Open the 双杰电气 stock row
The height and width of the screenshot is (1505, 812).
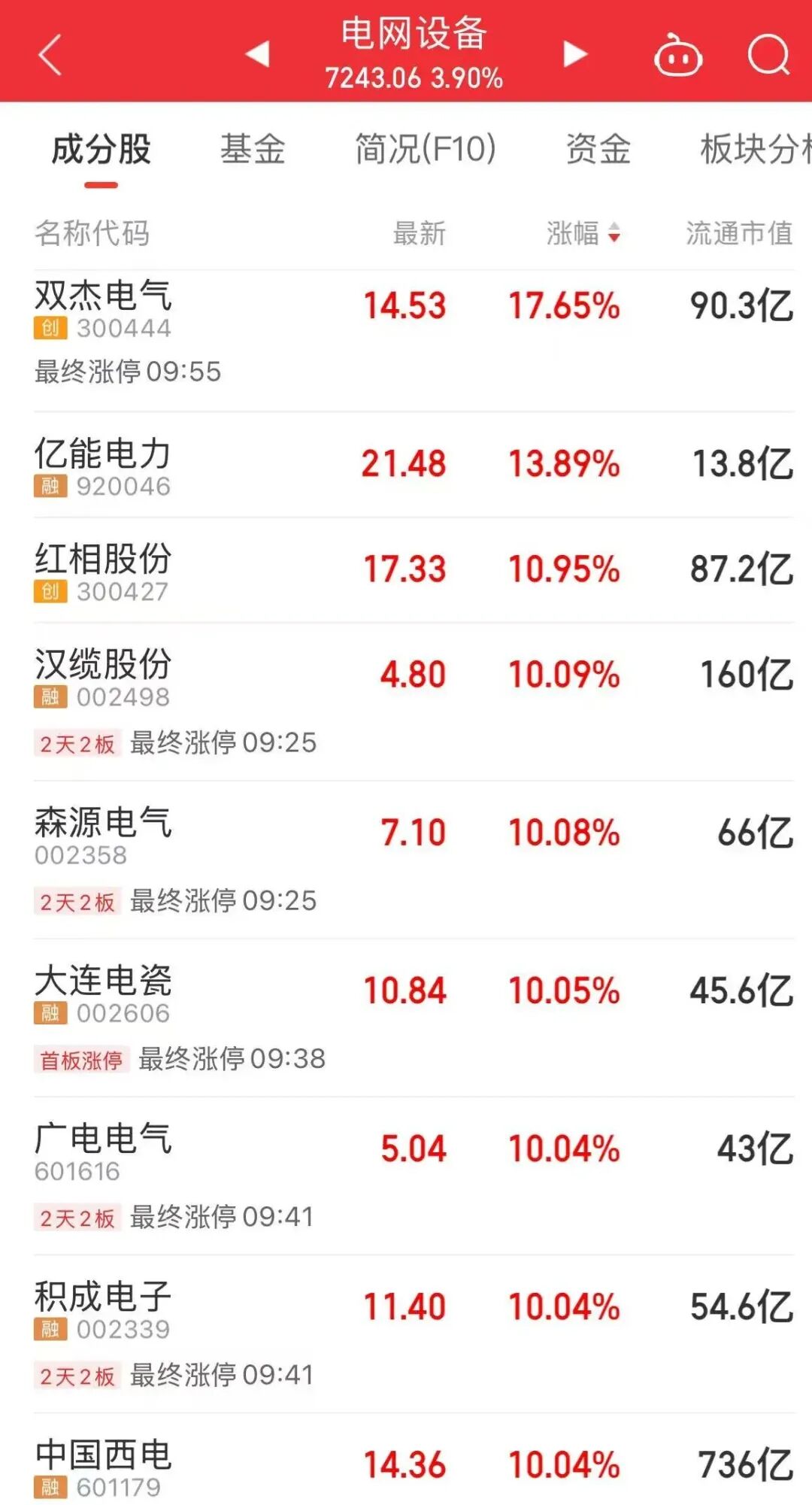pos(104,295)
